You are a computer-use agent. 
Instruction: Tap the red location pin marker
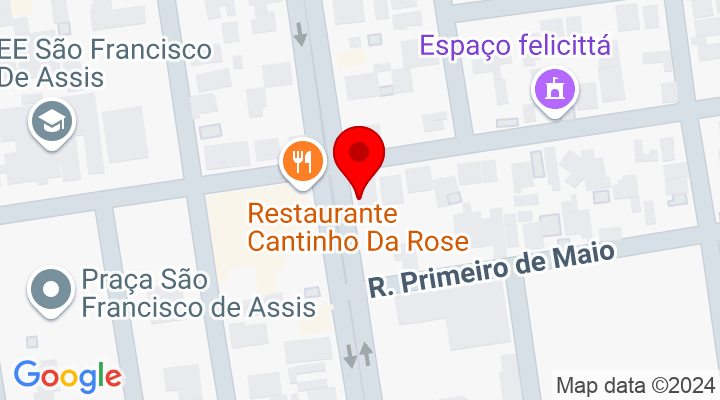pyautogui.click(x=358, y=157)
